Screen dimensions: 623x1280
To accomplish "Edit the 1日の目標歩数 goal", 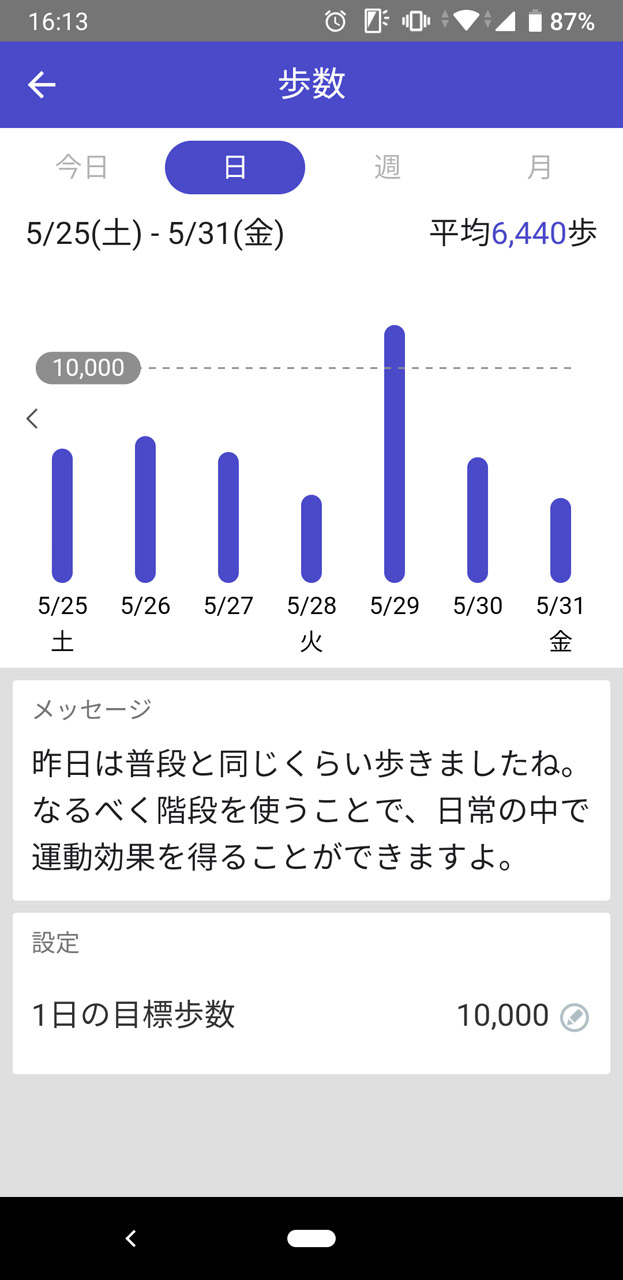I will 574,1017.
